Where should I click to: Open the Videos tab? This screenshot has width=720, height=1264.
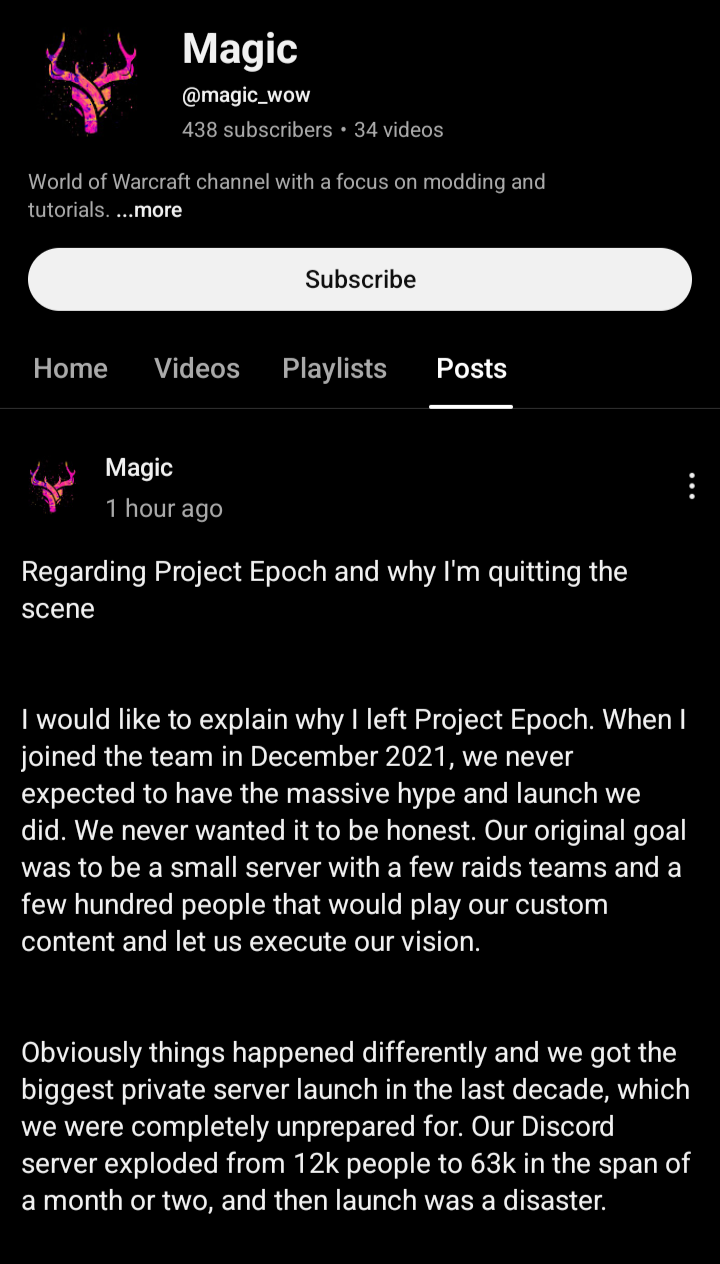[197, 368]
